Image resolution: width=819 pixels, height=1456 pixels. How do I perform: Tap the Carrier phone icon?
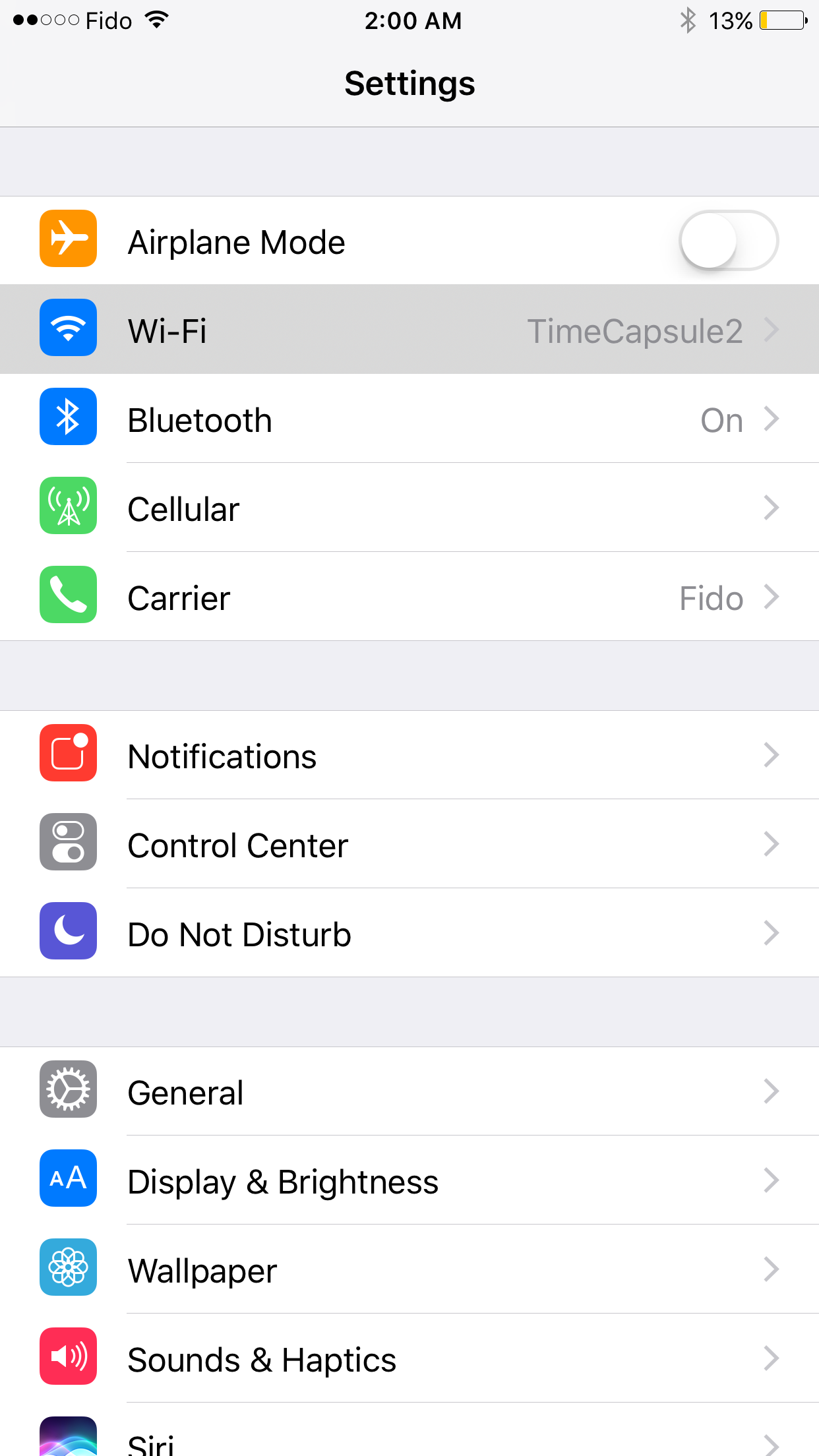68,595
